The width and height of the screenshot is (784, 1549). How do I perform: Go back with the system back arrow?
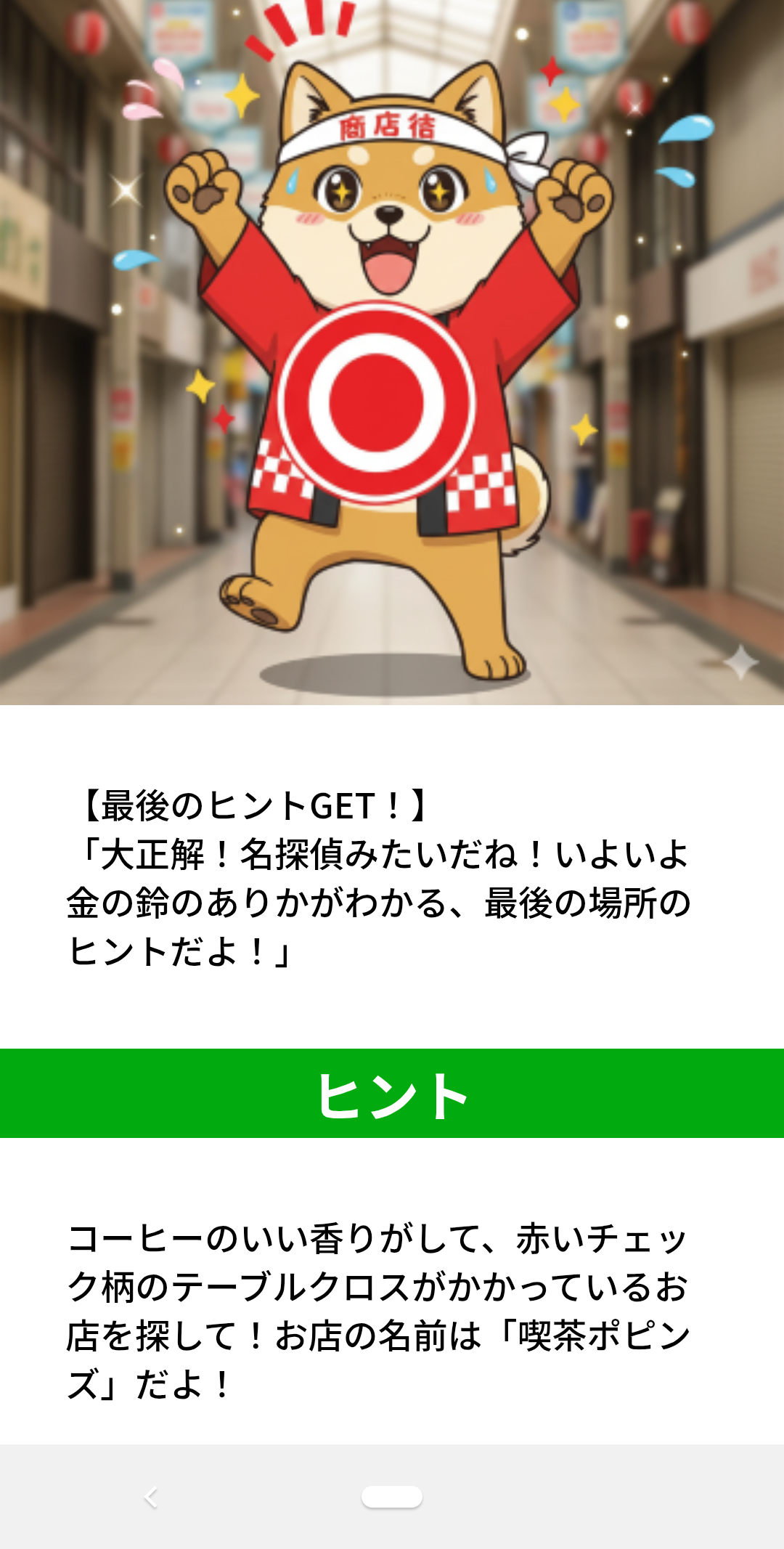pyautogui.click(x=151, y=1497)
